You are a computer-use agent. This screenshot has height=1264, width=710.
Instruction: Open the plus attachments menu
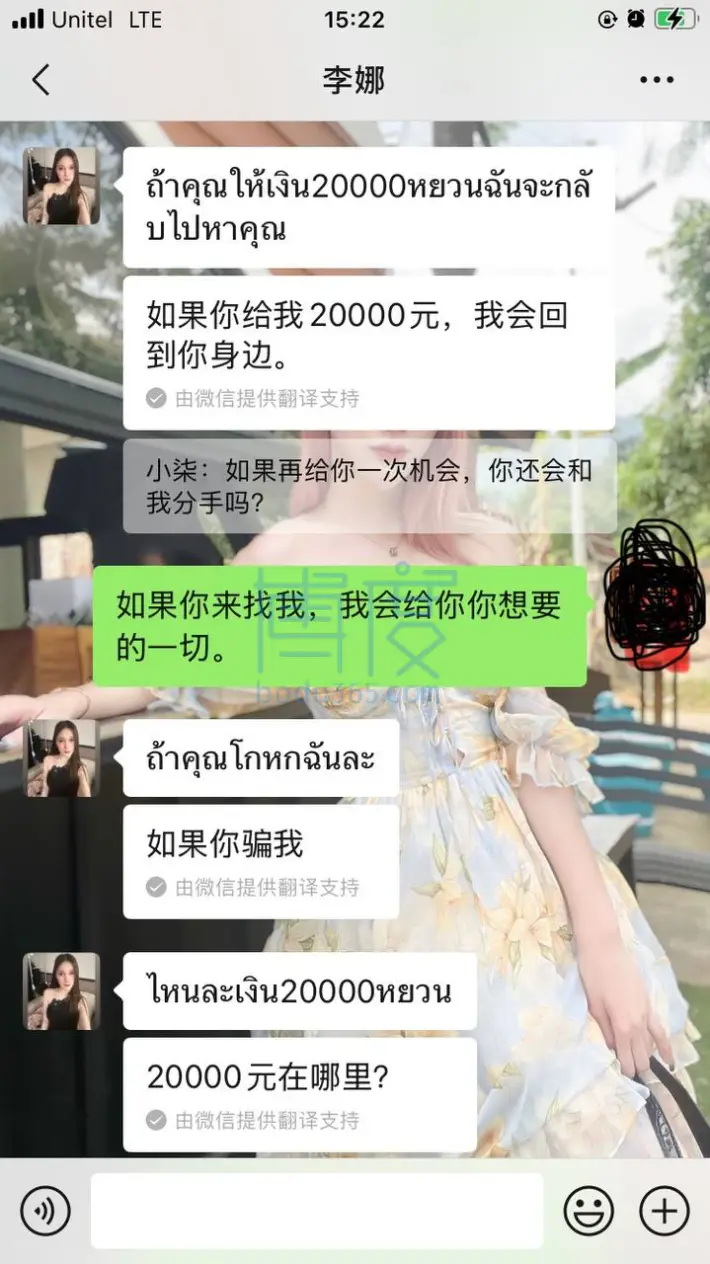tap(664, 1212)
